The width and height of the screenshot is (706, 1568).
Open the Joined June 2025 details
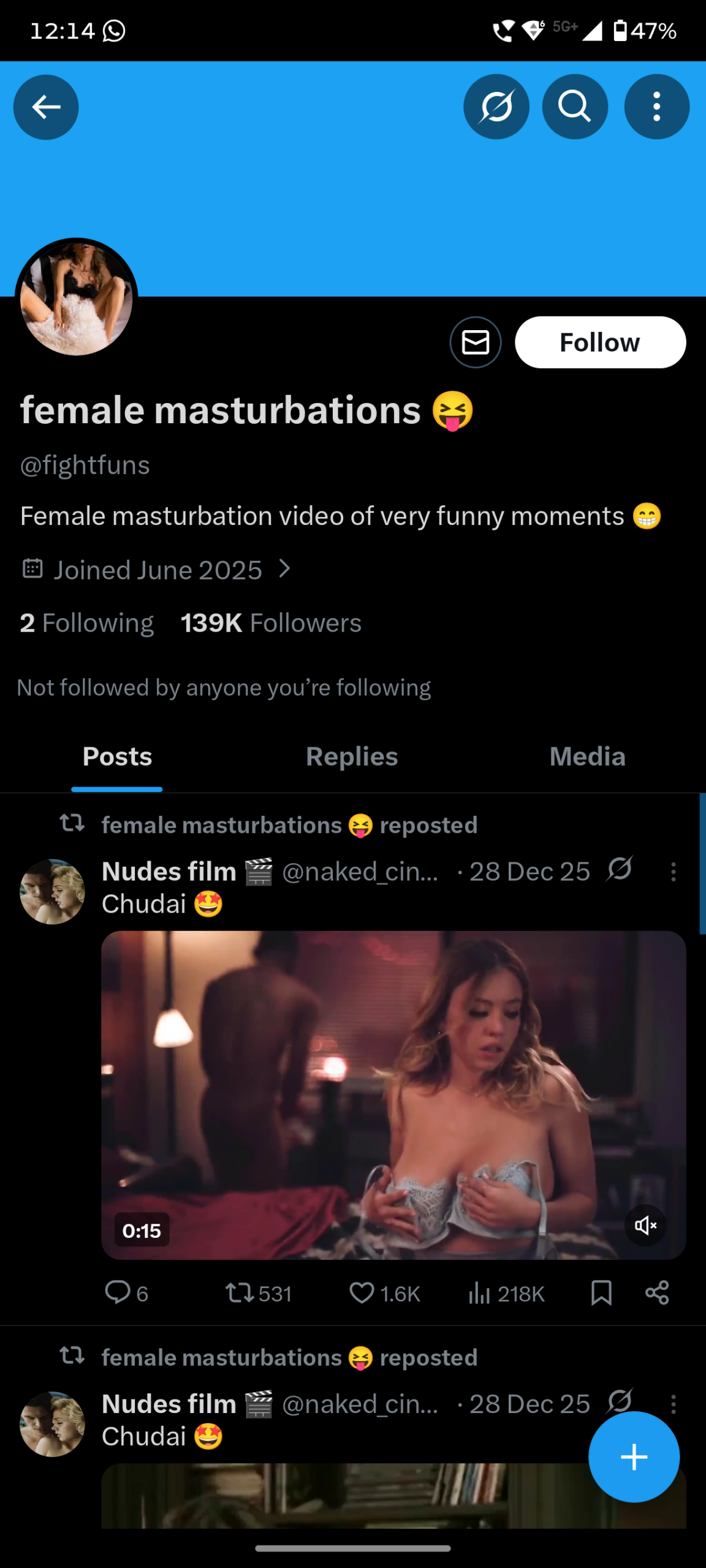158,570
